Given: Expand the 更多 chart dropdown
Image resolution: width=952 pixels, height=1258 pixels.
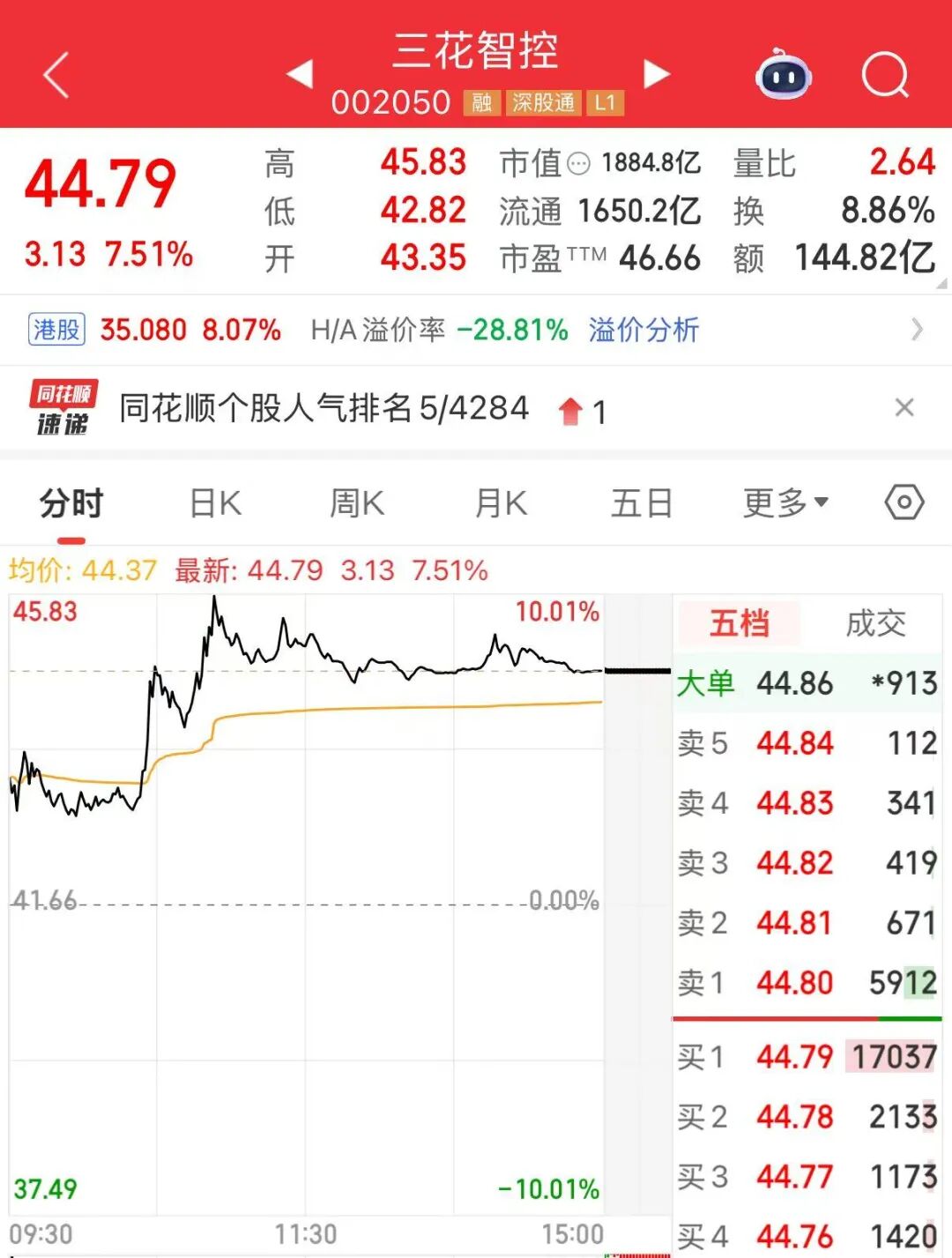Looking at the screenshot, I should (785, 503).
